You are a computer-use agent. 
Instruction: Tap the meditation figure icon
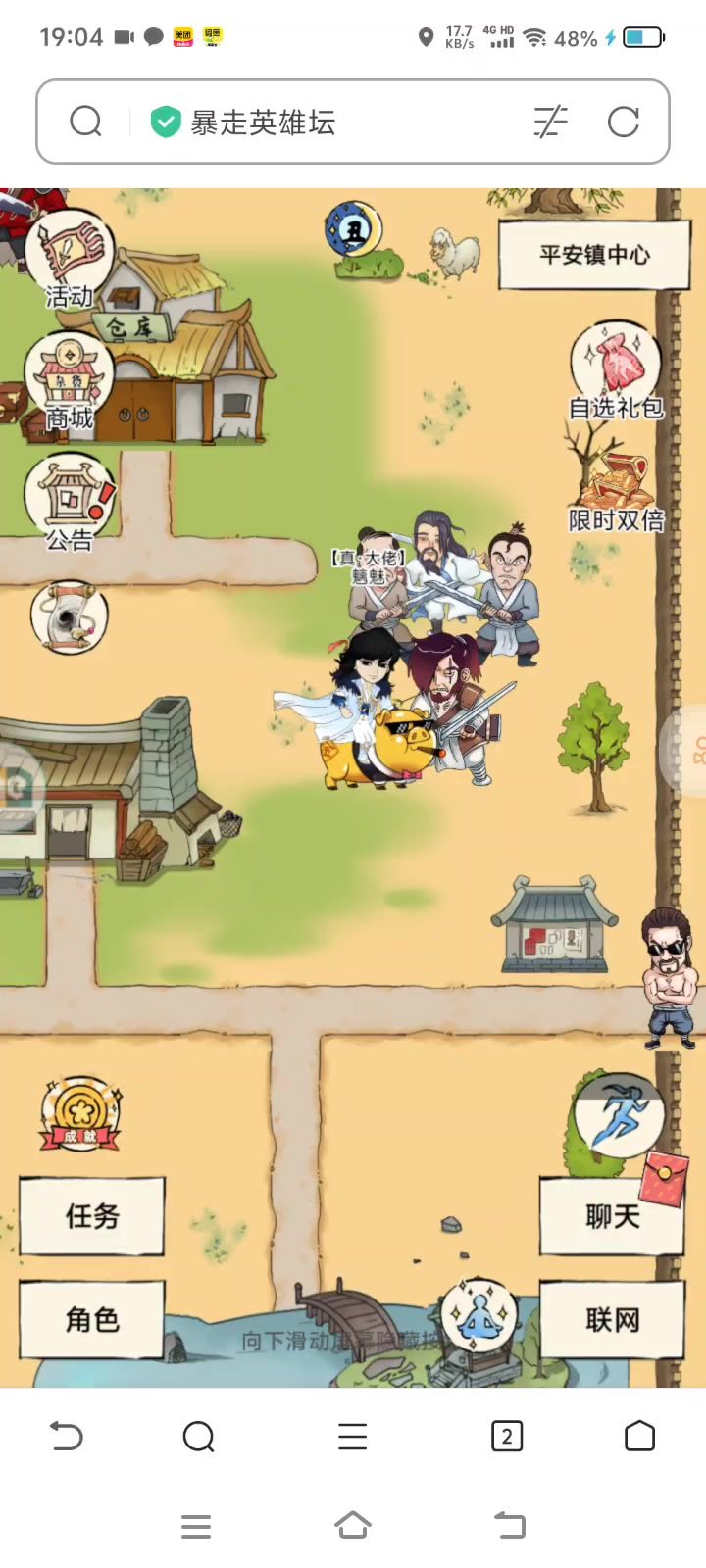(x=479, y=1315)
